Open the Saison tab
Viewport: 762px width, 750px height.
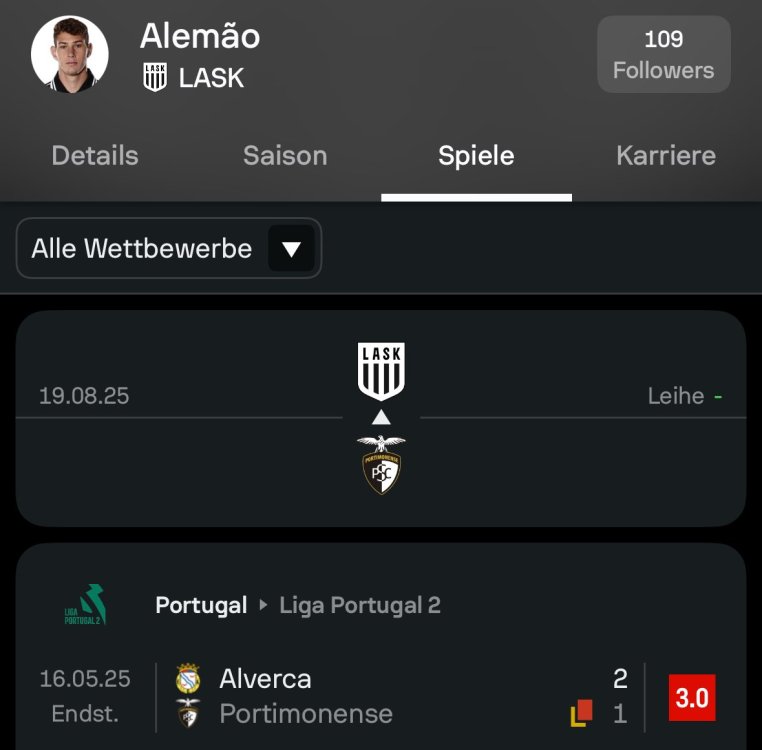tap(285, 156)
